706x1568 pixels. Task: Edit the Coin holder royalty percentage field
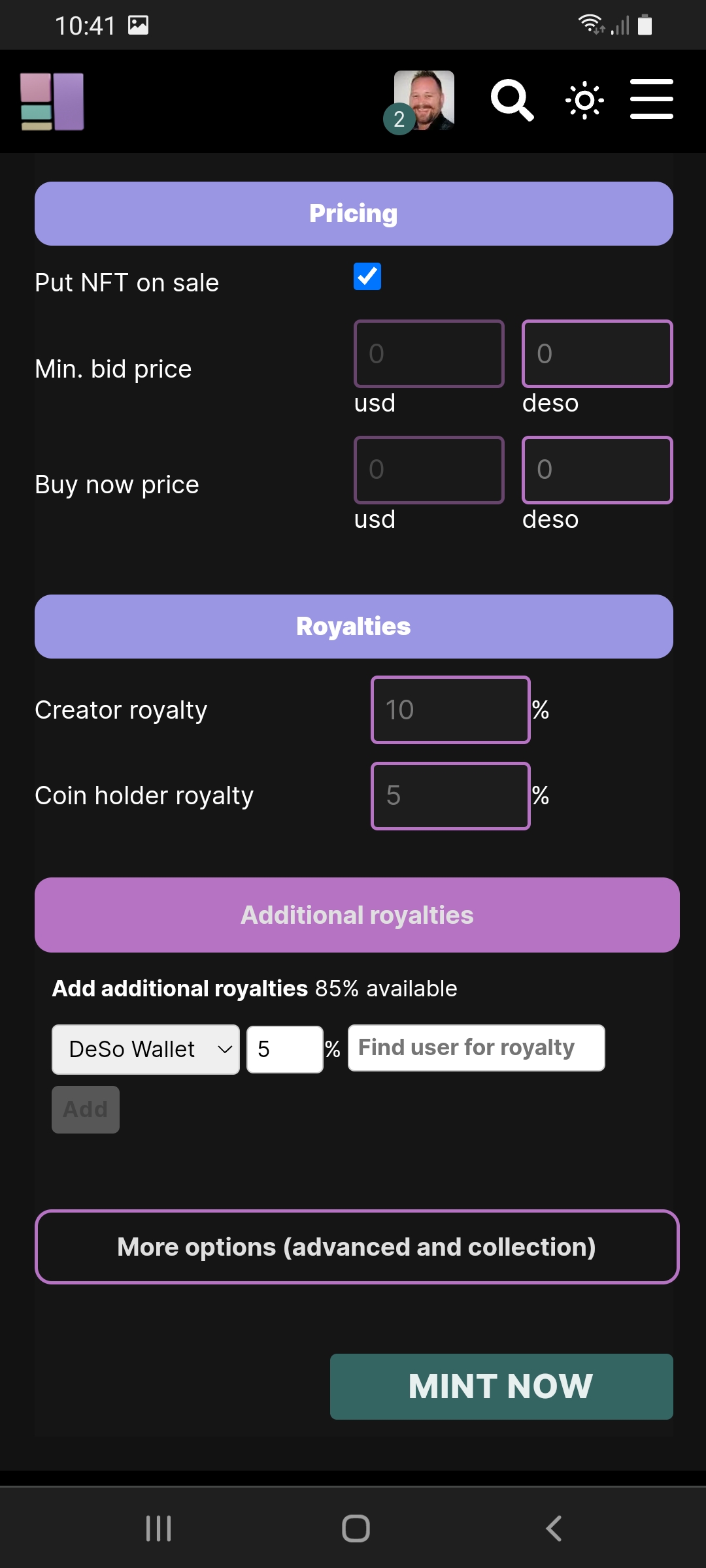click(450, 796)
